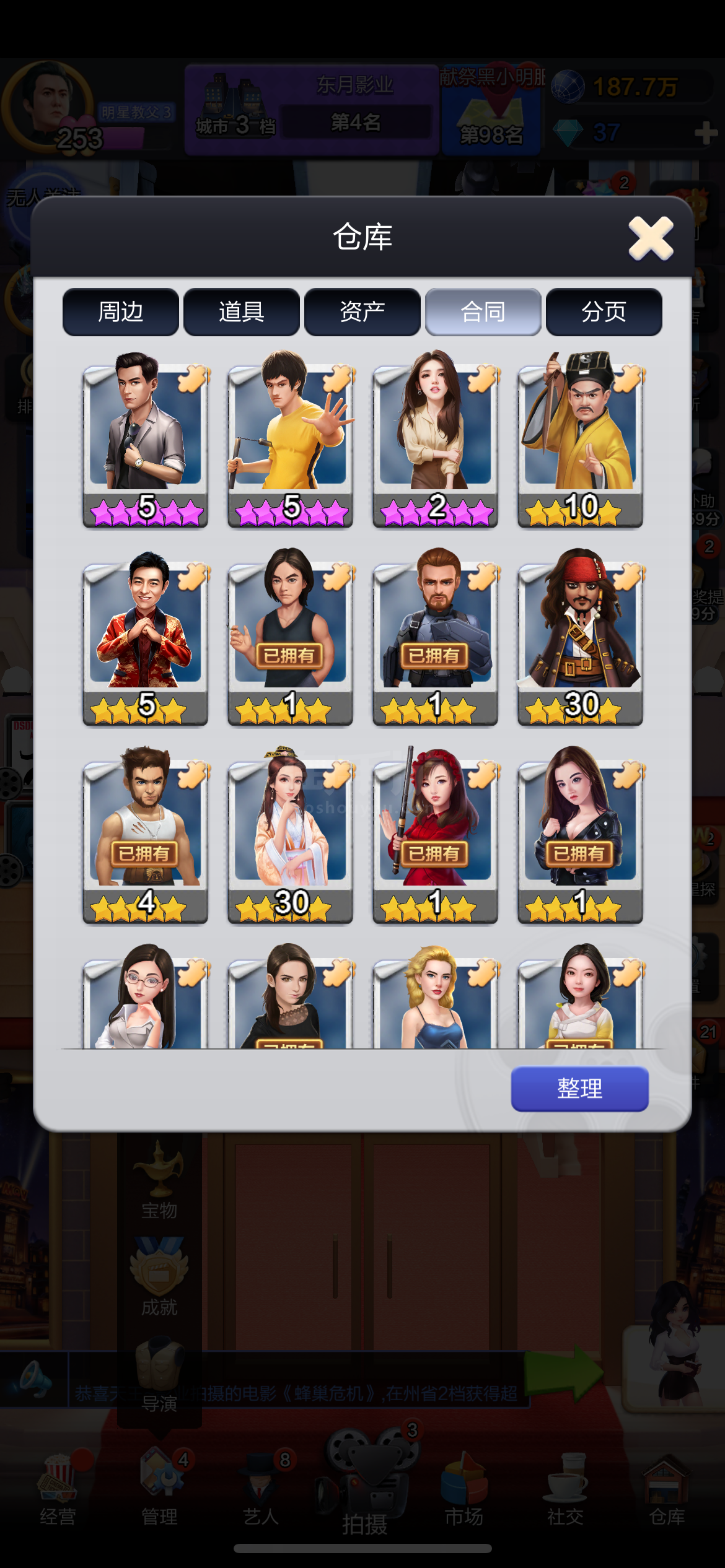The width and height of the screenshot is (725, 1568).
Task: Select the long-haired woman in beige blouse card
Action: 435,440
